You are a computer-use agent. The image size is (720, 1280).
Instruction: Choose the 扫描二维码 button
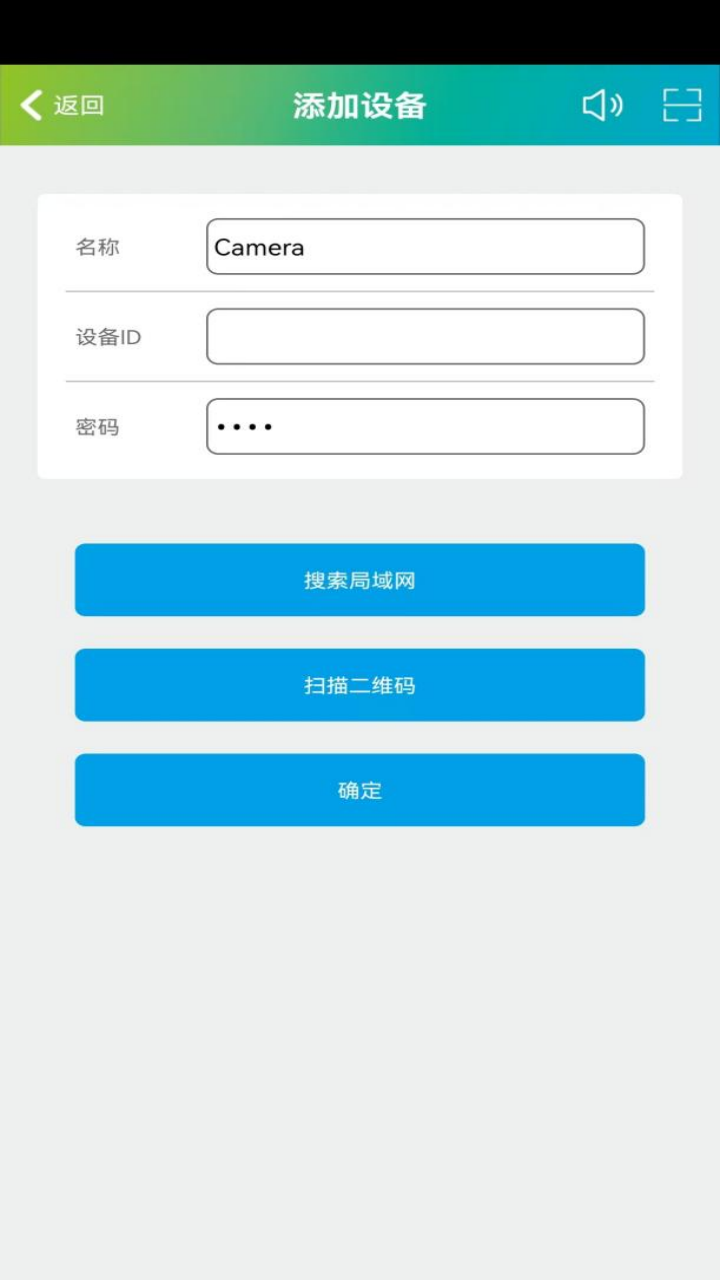click(x=360, y=685)
